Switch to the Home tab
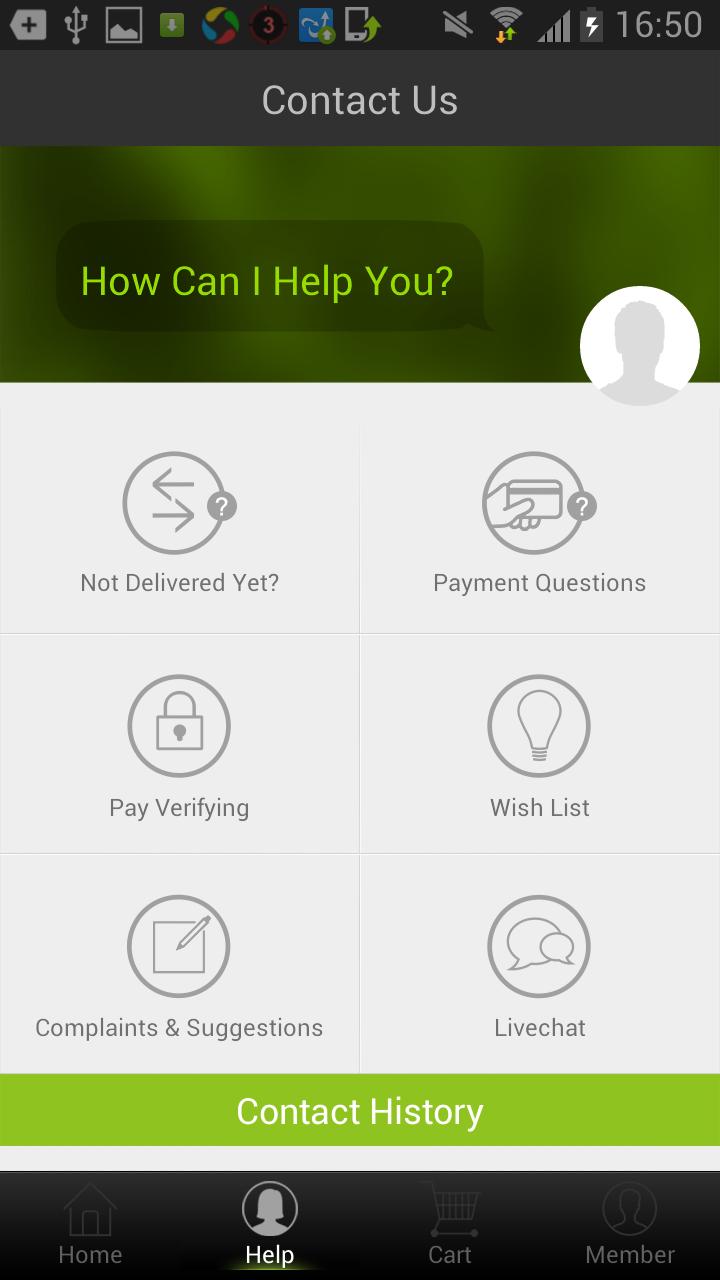Viewport: 720px width, 1280px height. click(90, 1225)
